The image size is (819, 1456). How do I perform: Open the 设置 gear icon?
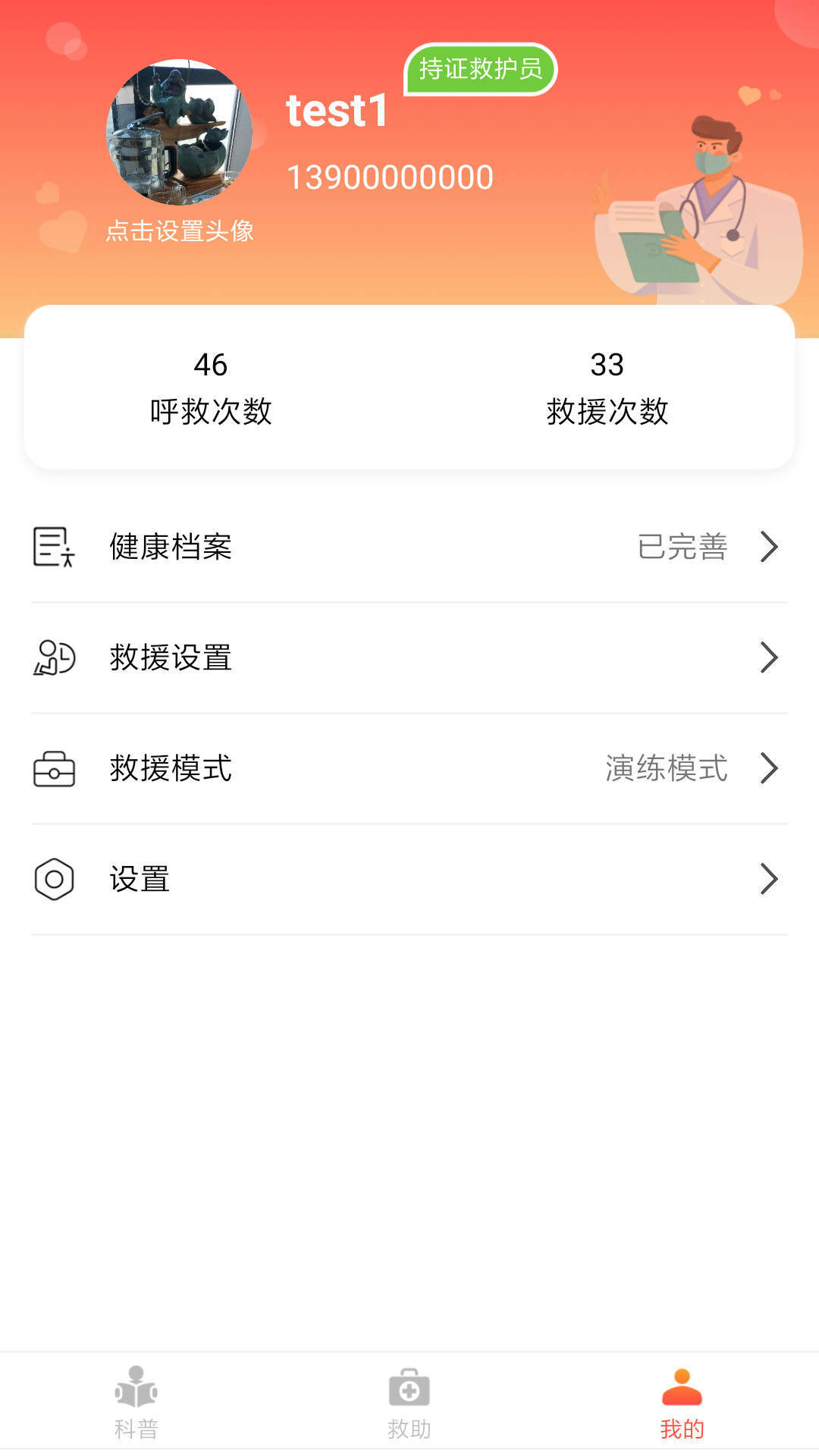coord(52,879)
